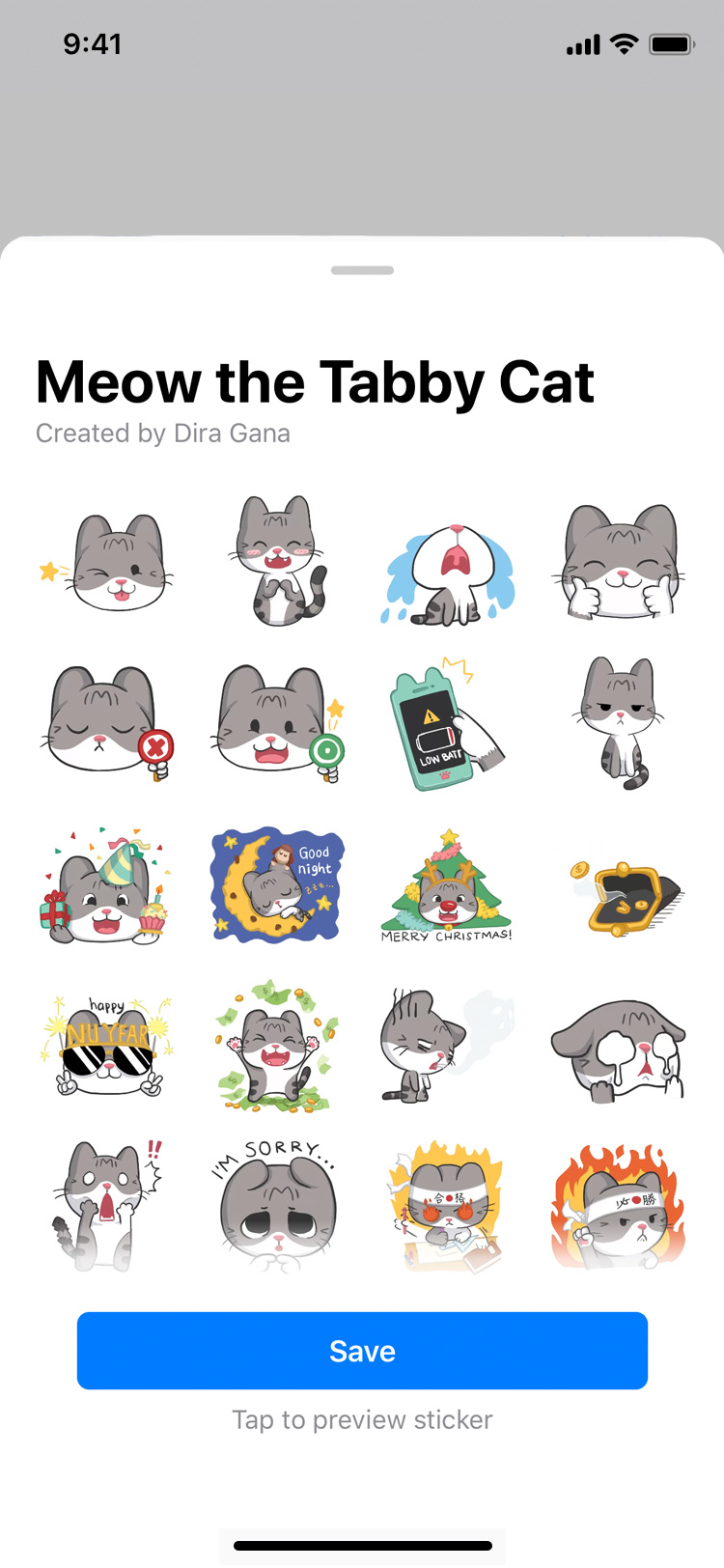
Task: Preview the laughing cat with paws together
Action: click(278, 562)
